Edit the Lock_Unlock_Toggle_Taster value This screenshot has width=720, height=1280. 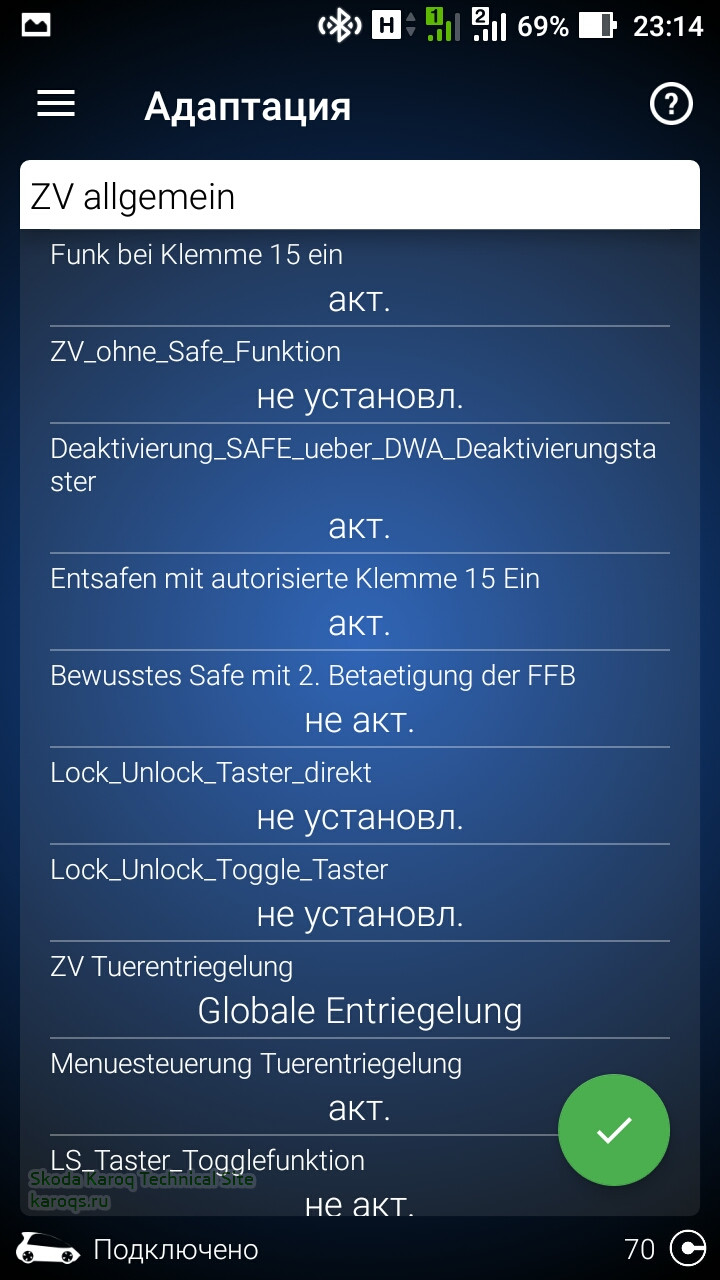(x=360, y=914)
